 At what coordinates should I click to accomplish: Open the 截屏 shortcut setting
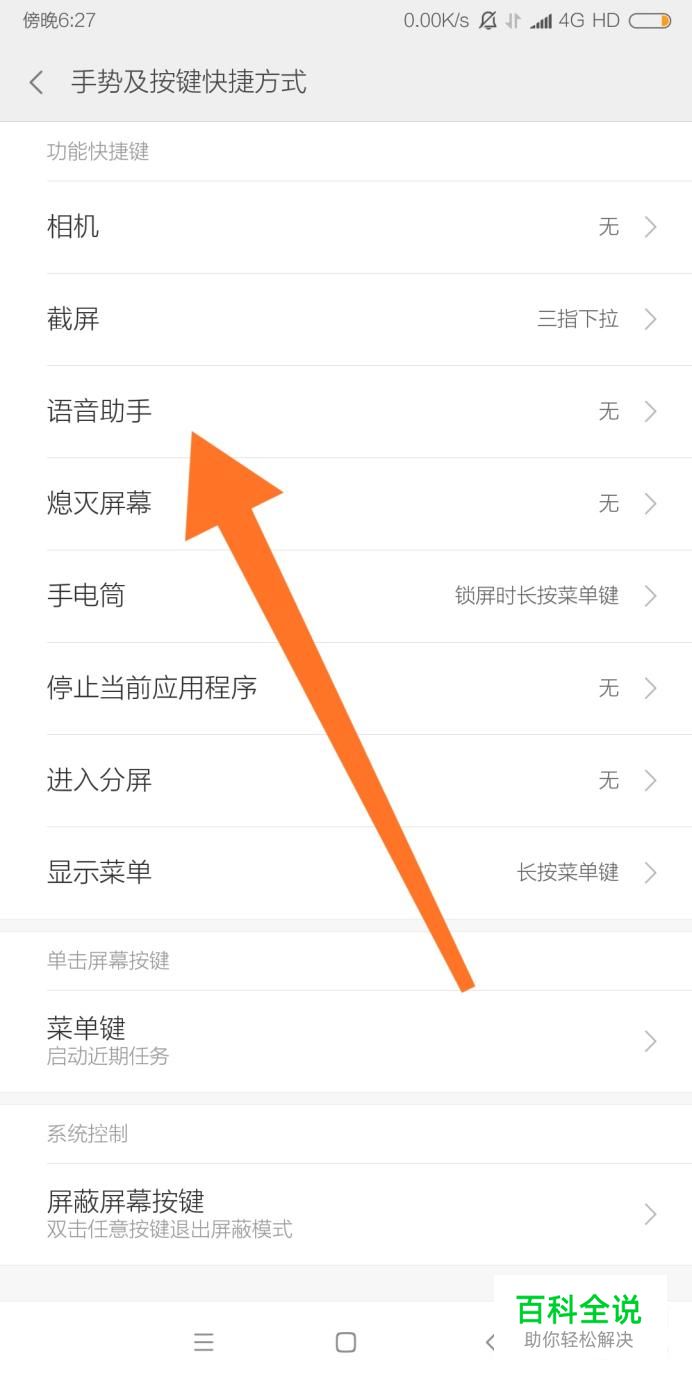(346, 319)
